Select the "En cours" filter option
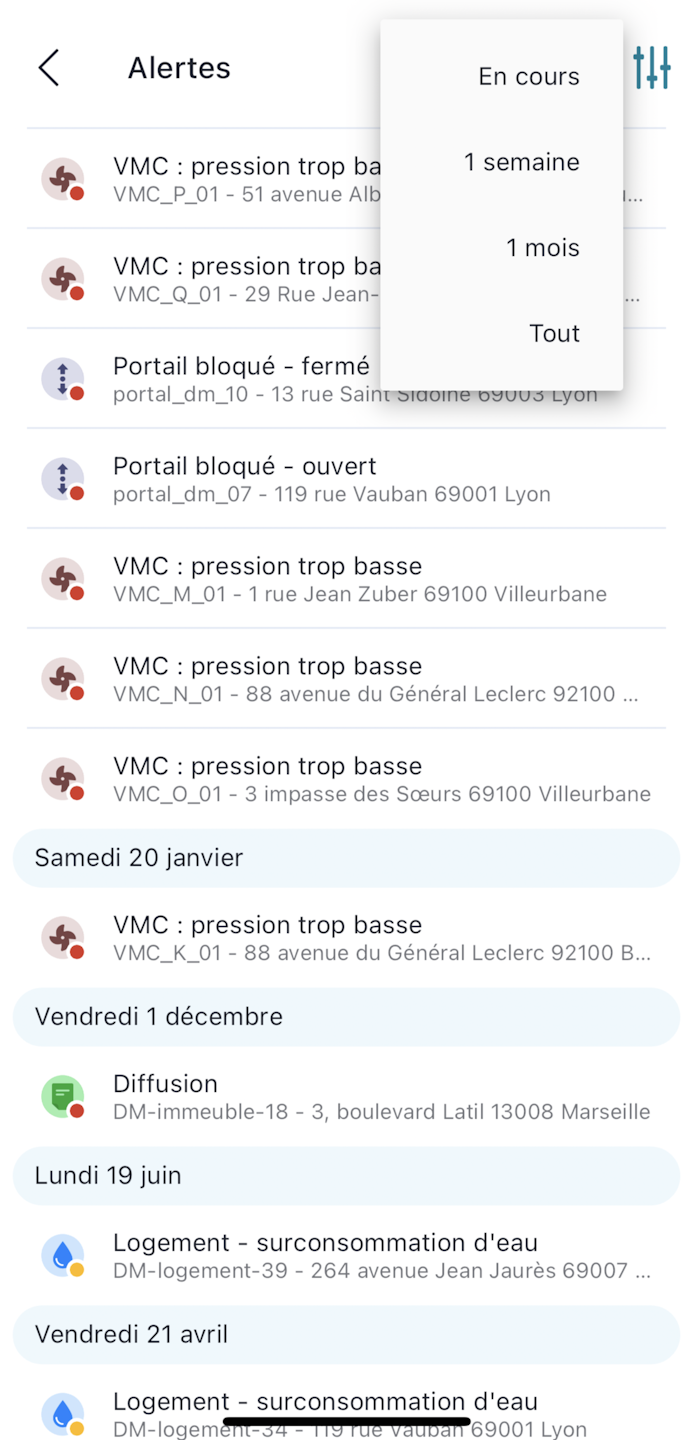The image size is (694, 1440). (528, 77)
